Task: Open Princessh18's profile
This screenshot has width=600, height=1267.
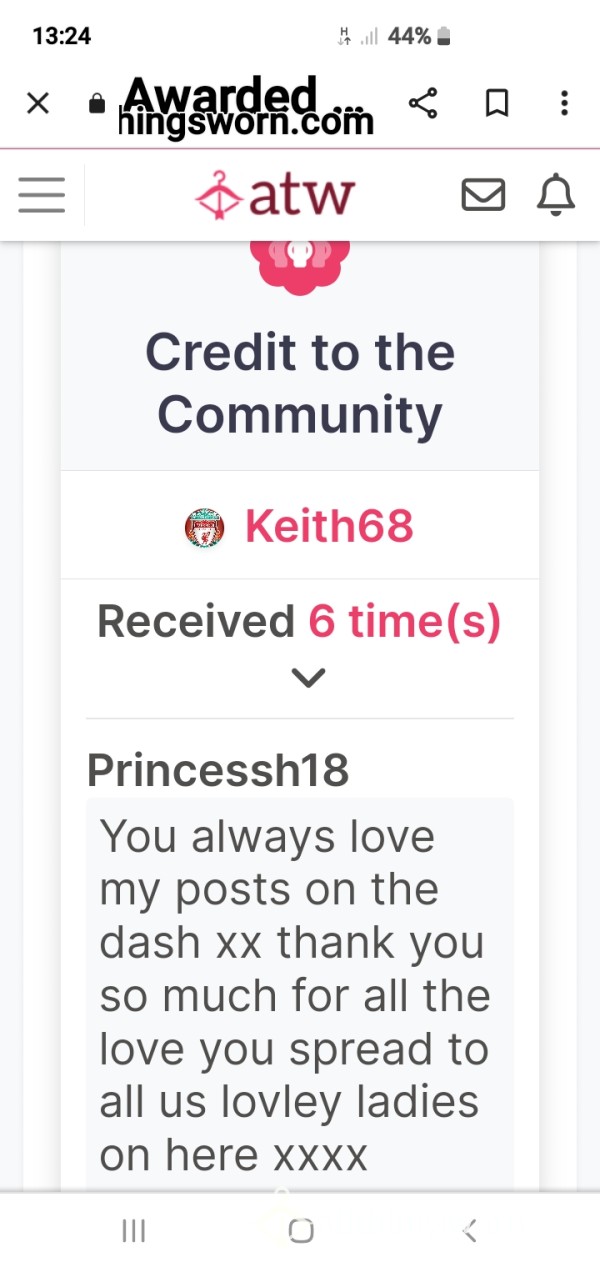Action: coord(218,770)
